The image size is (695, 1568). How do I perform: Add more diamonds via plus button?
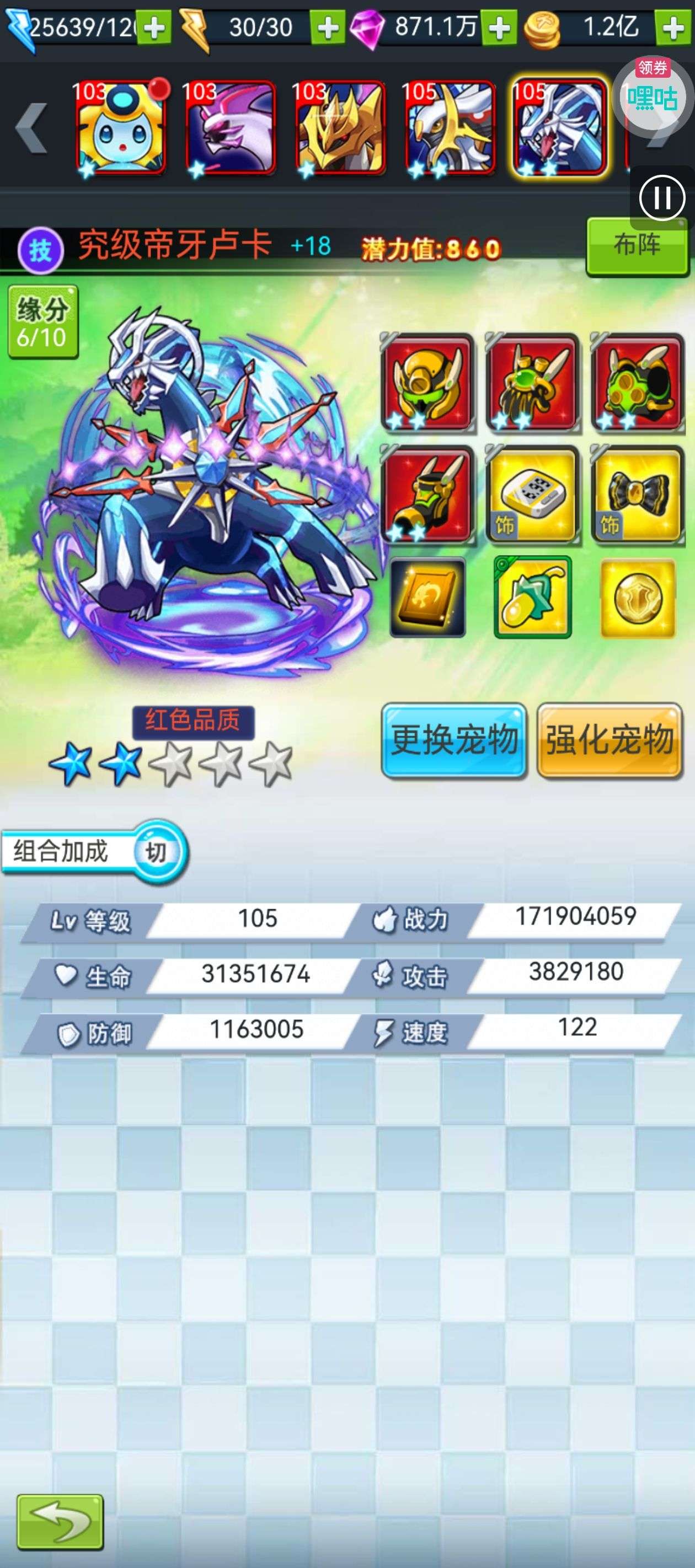[500, 28]
